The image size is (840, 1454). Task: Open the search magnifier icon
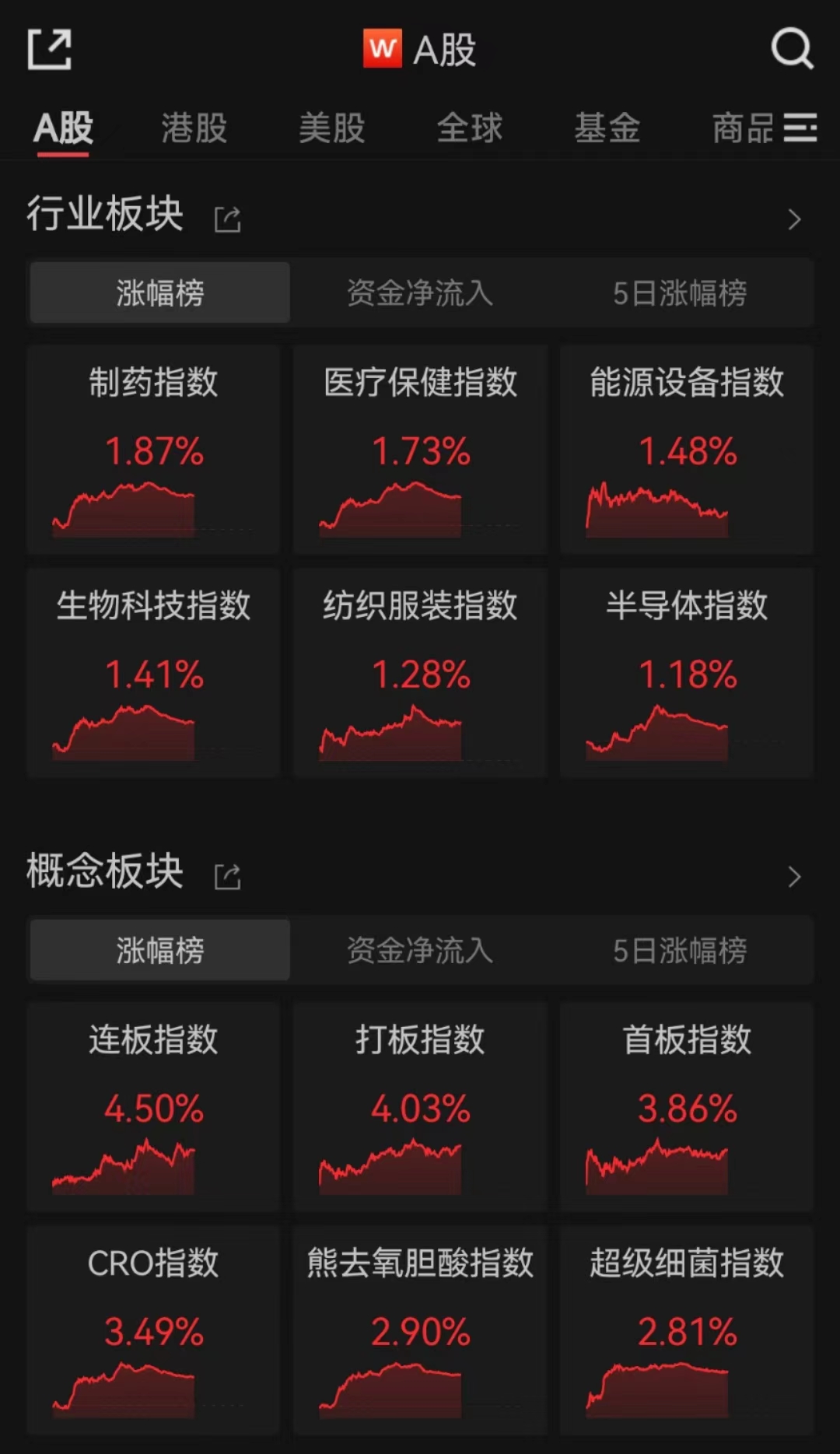point(792,50)
